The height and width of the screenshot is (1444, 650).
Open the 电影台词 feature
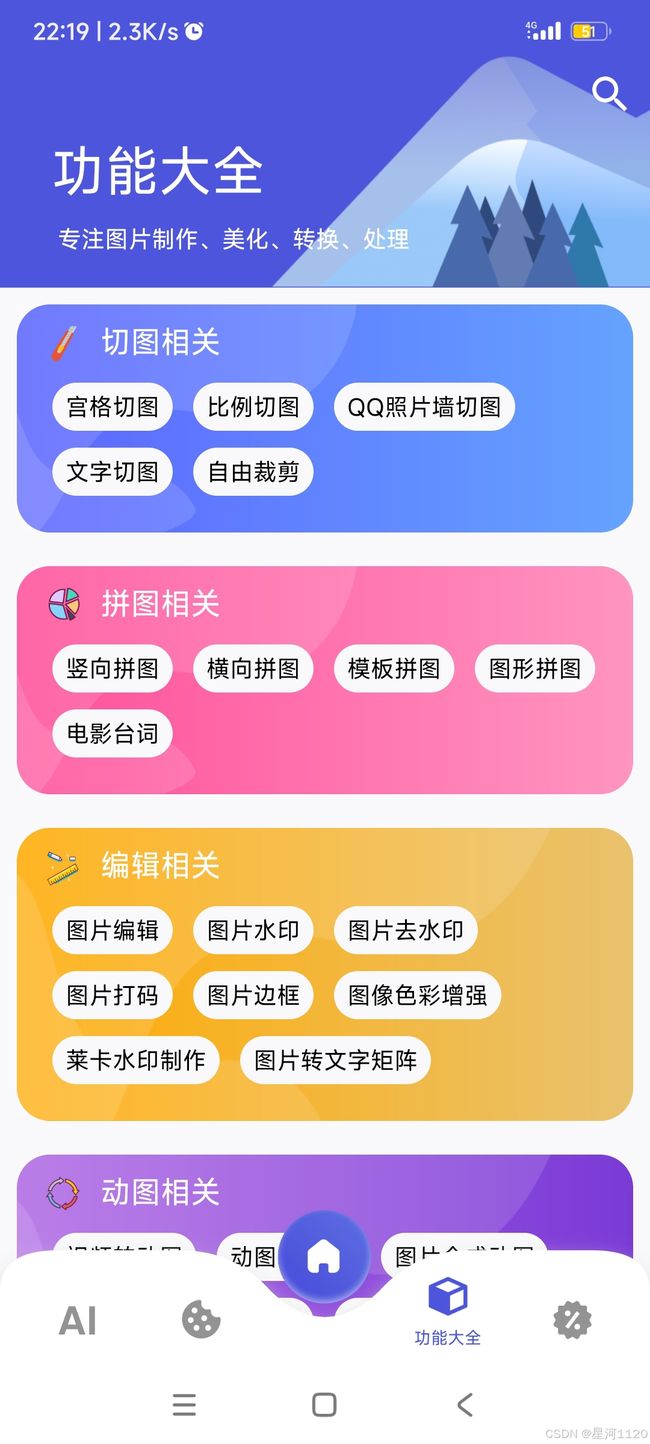tap(112, 734)
